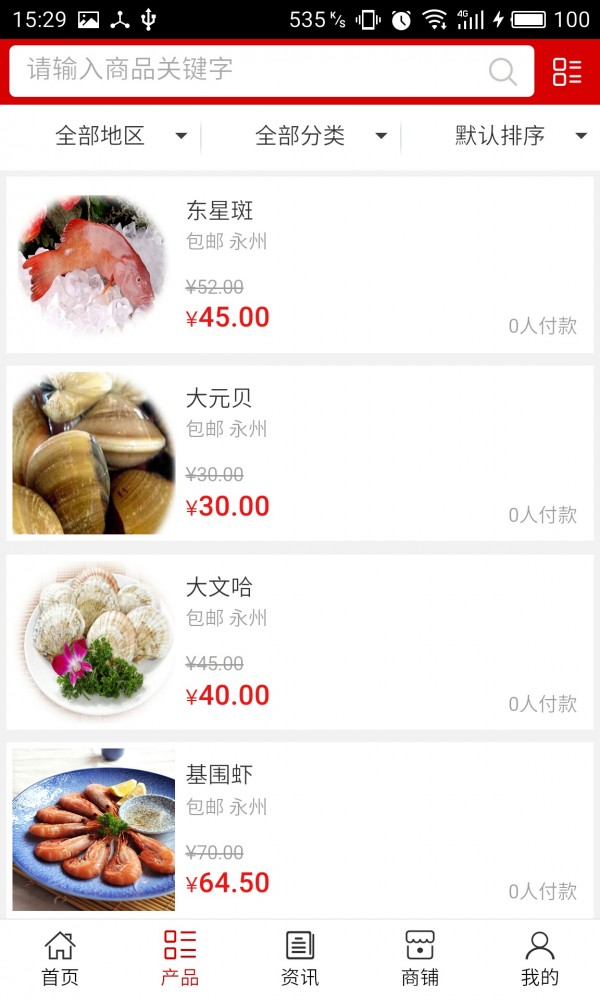Open the 商铺 shops tab

(420, 958)
